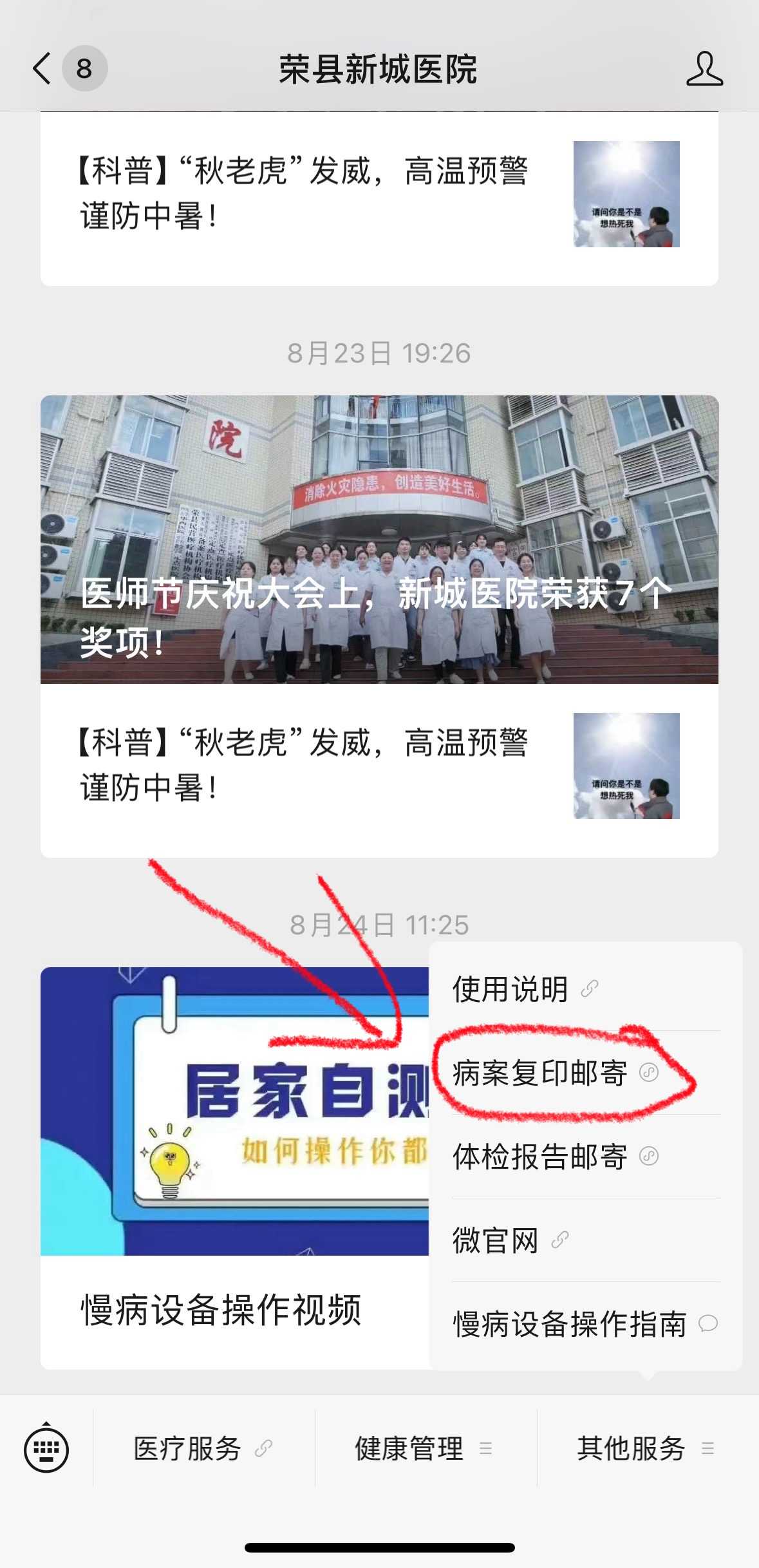Switch to keyboard input mode

(x=46, y=1449)
